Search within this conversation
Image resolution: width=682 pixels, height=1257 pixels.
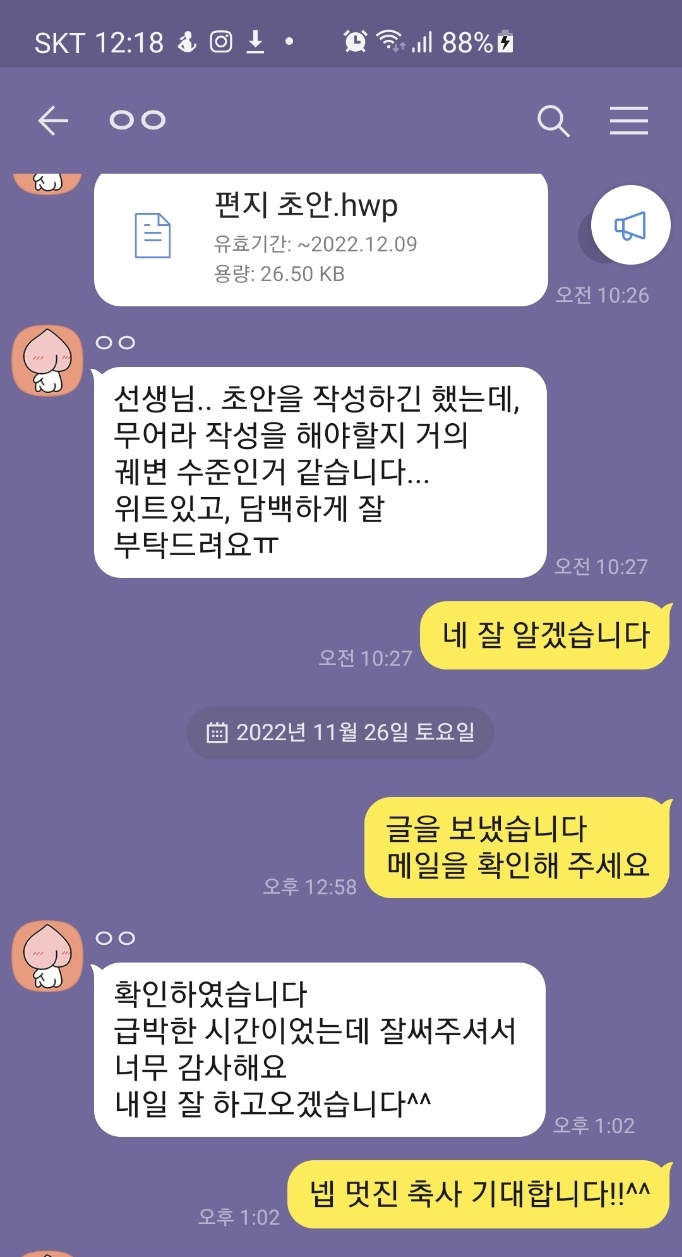click(553, 121)
